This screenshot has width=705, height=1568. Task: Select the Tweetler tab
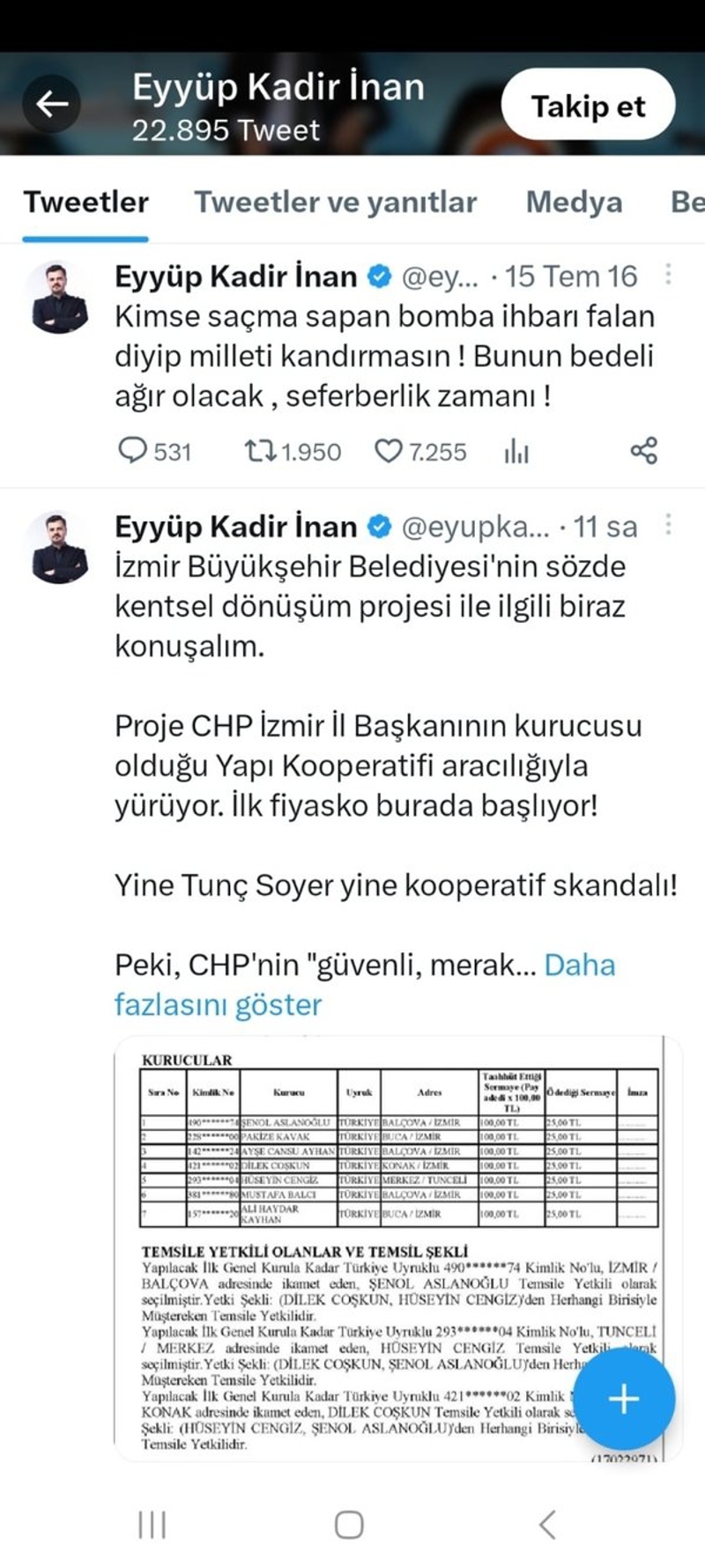click(85, 202)
